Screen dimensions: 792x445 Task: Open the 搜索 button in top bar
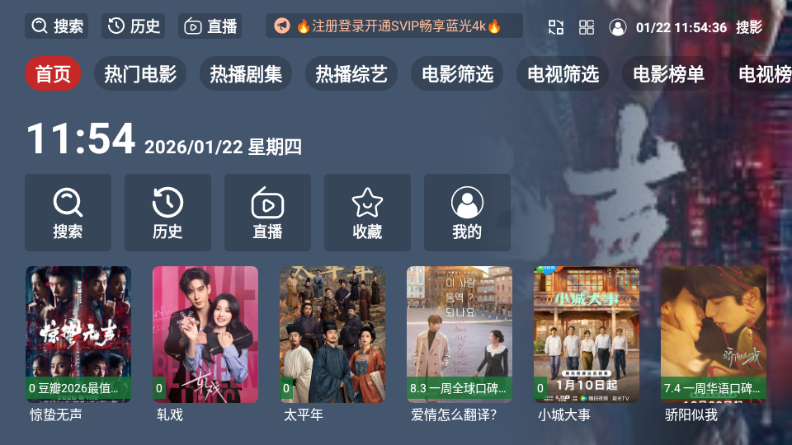(x=57, y=26)
